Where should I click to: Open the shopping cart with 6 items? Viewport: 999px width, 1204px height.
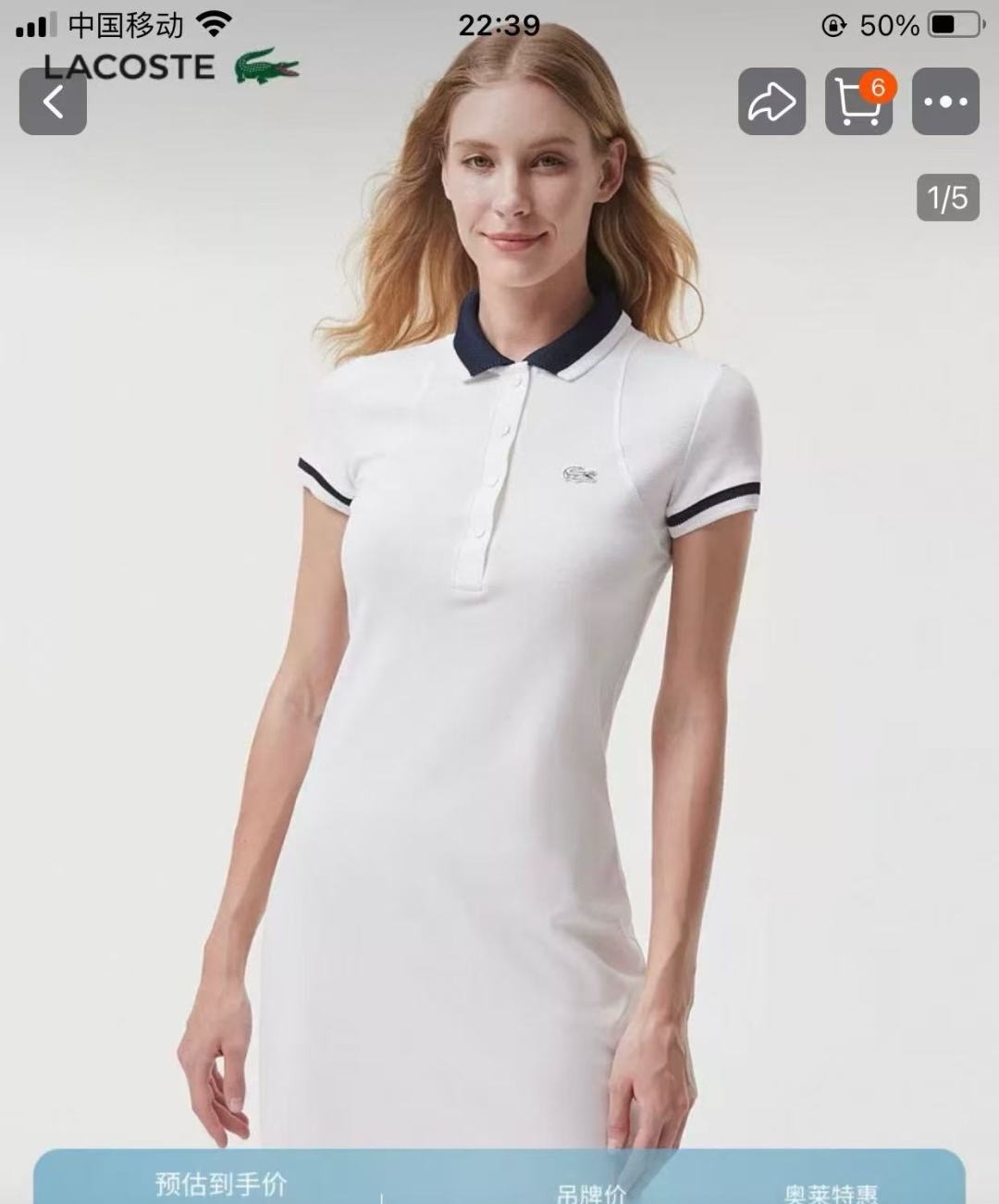857,102
